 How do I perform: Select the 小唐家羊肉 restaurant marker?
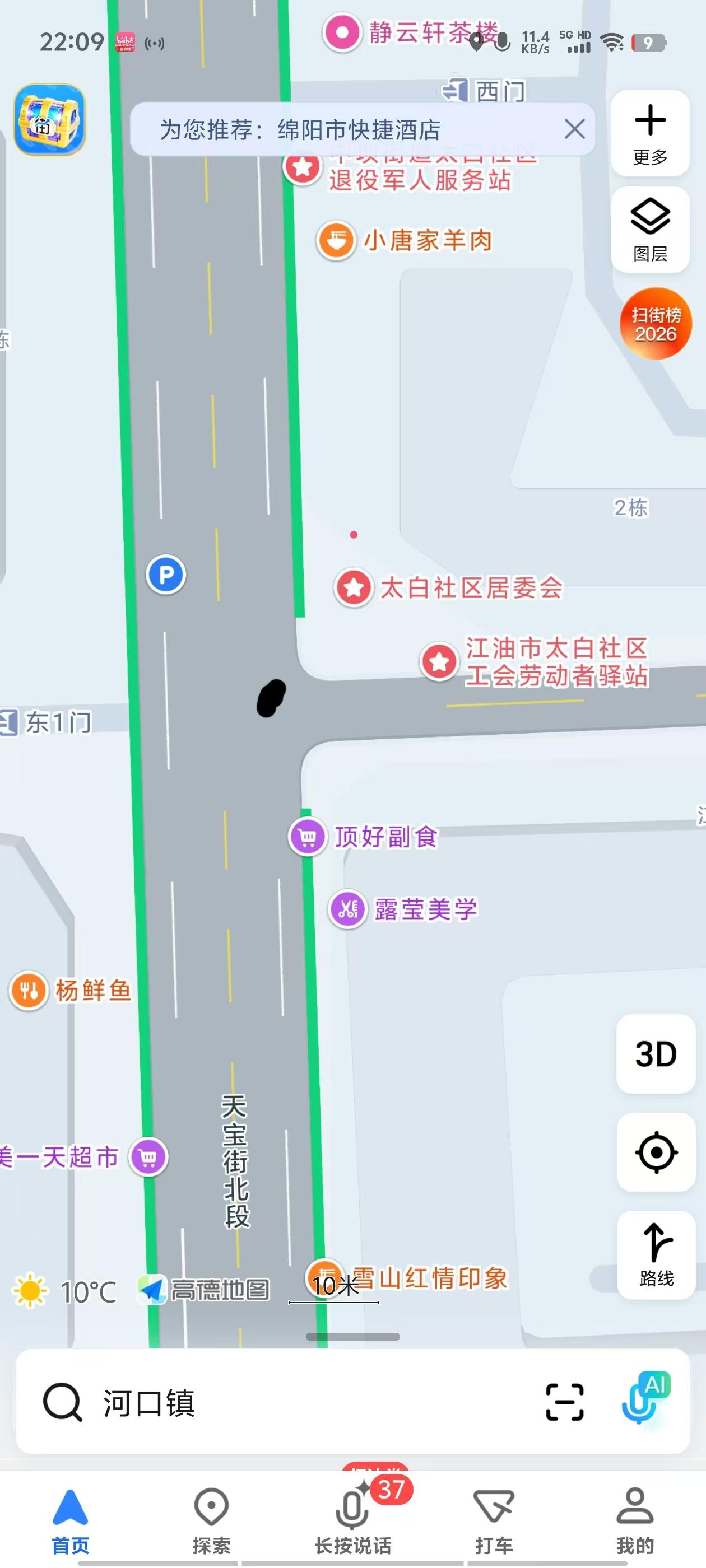tap(336, 240)
